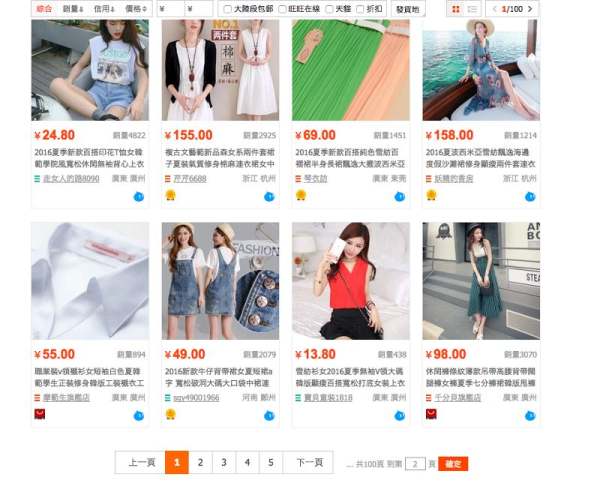Switch to grid view layout
Screen dimensions: 600x489
coord(455,9)
